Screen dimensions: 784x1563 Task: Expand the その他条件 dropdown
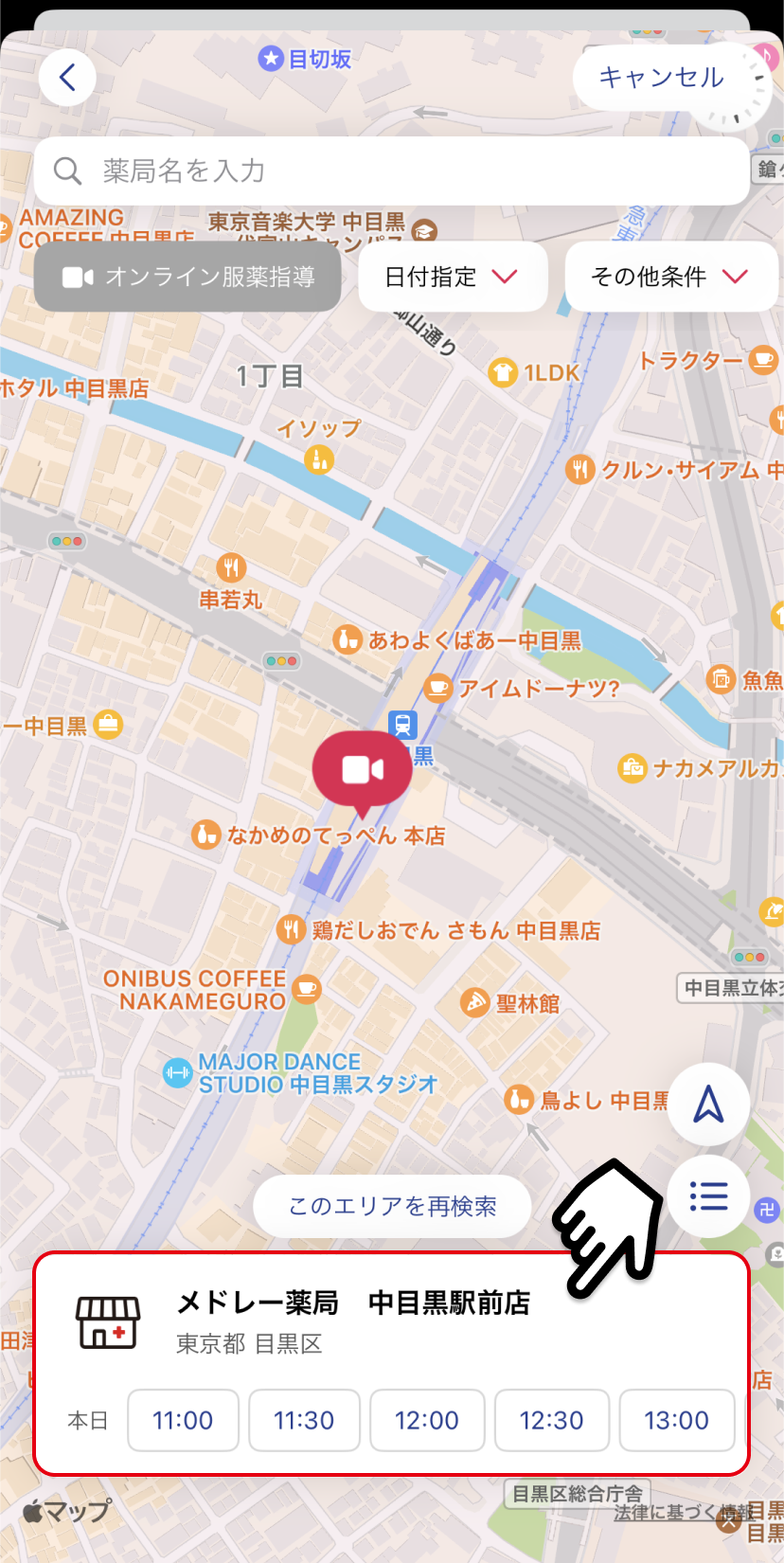(x=670, y=277)
